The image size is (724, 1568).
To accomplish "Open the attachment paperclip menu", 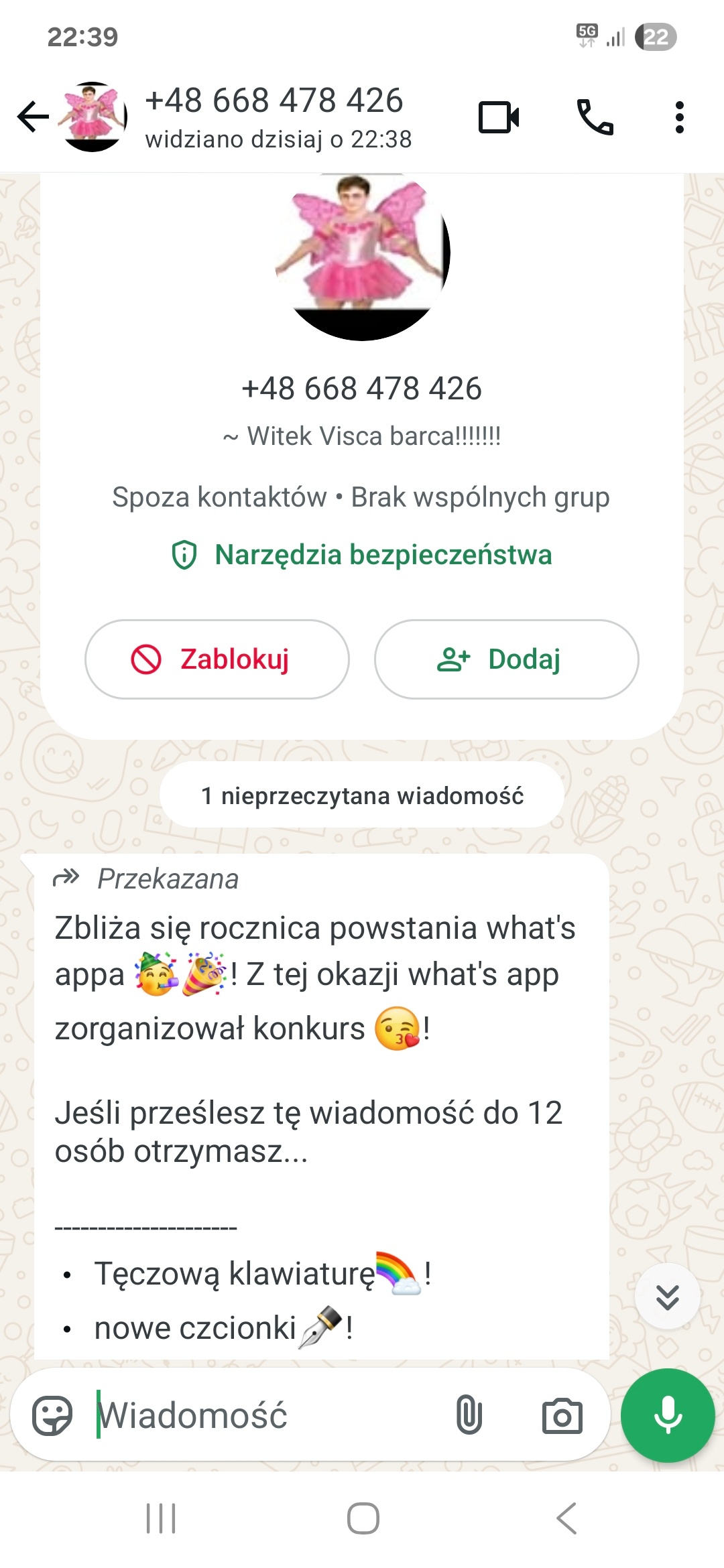I will coord(469,1415).
